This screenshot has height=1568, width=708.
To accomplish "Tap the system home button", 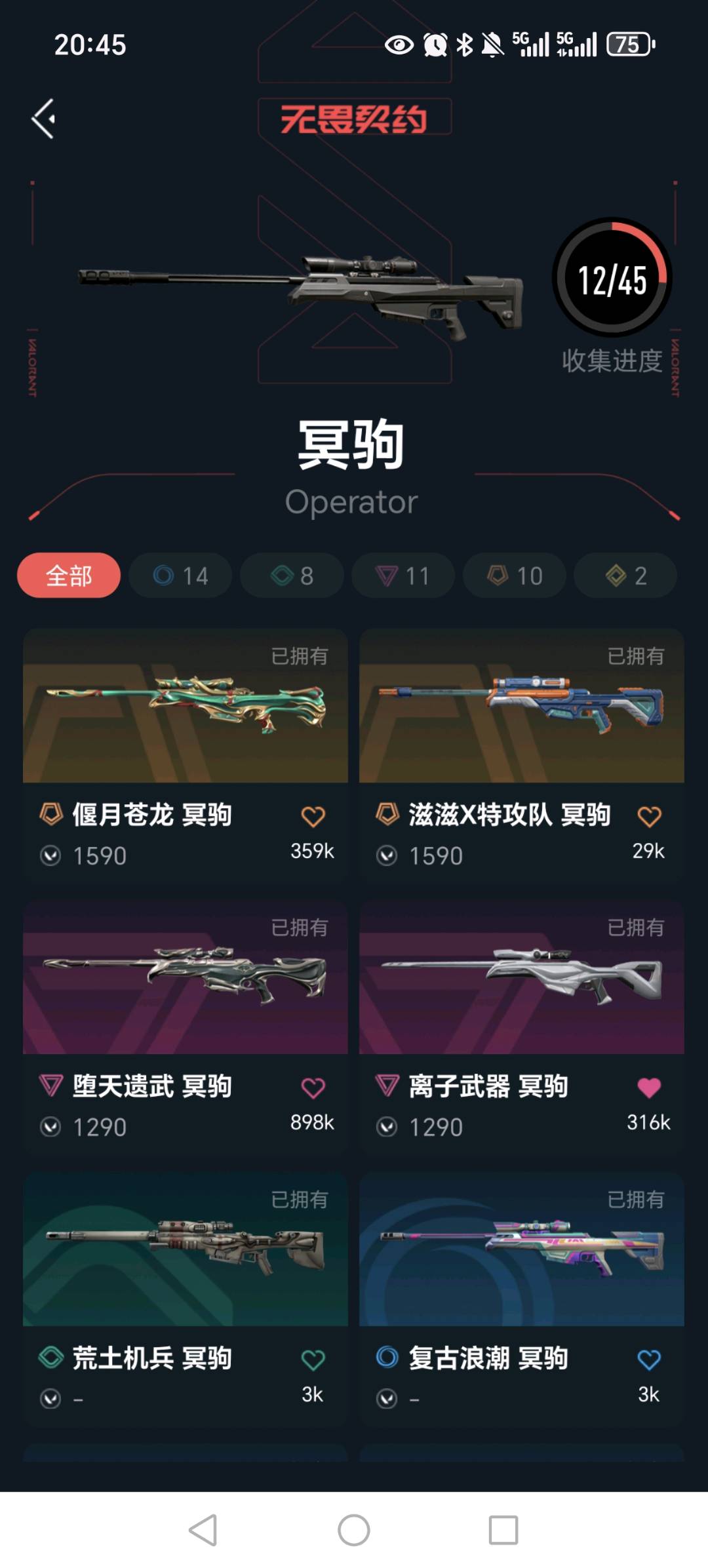I will (354, 1530).
